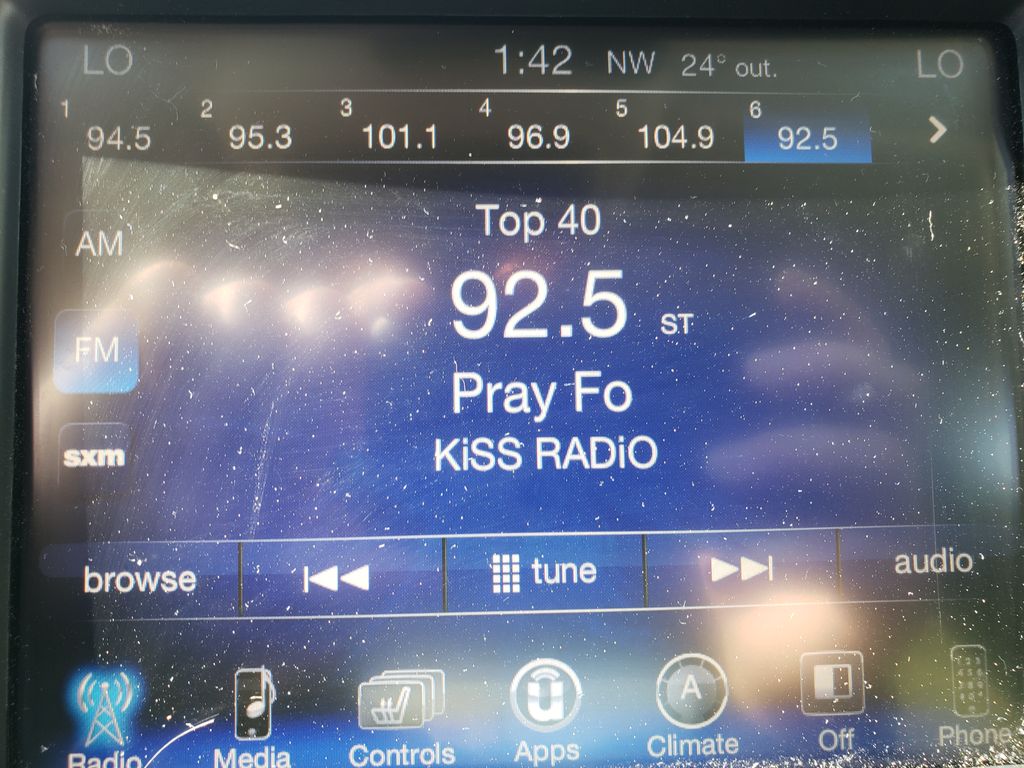Select preset 2 station 95.3

(259, 134)
